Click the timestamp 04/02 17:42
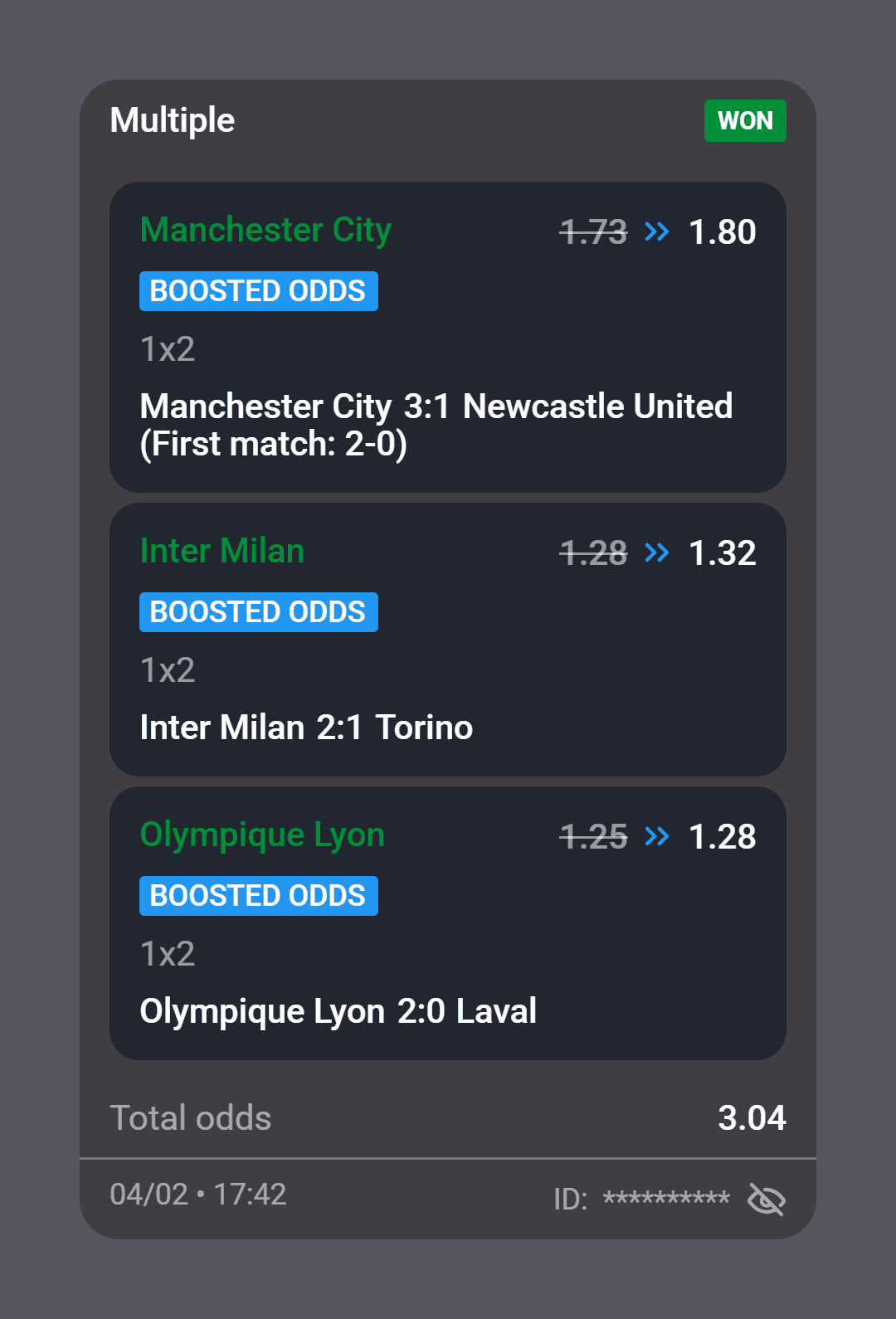Screen dimensions: 896x1319 click(x=197, y=1195)
